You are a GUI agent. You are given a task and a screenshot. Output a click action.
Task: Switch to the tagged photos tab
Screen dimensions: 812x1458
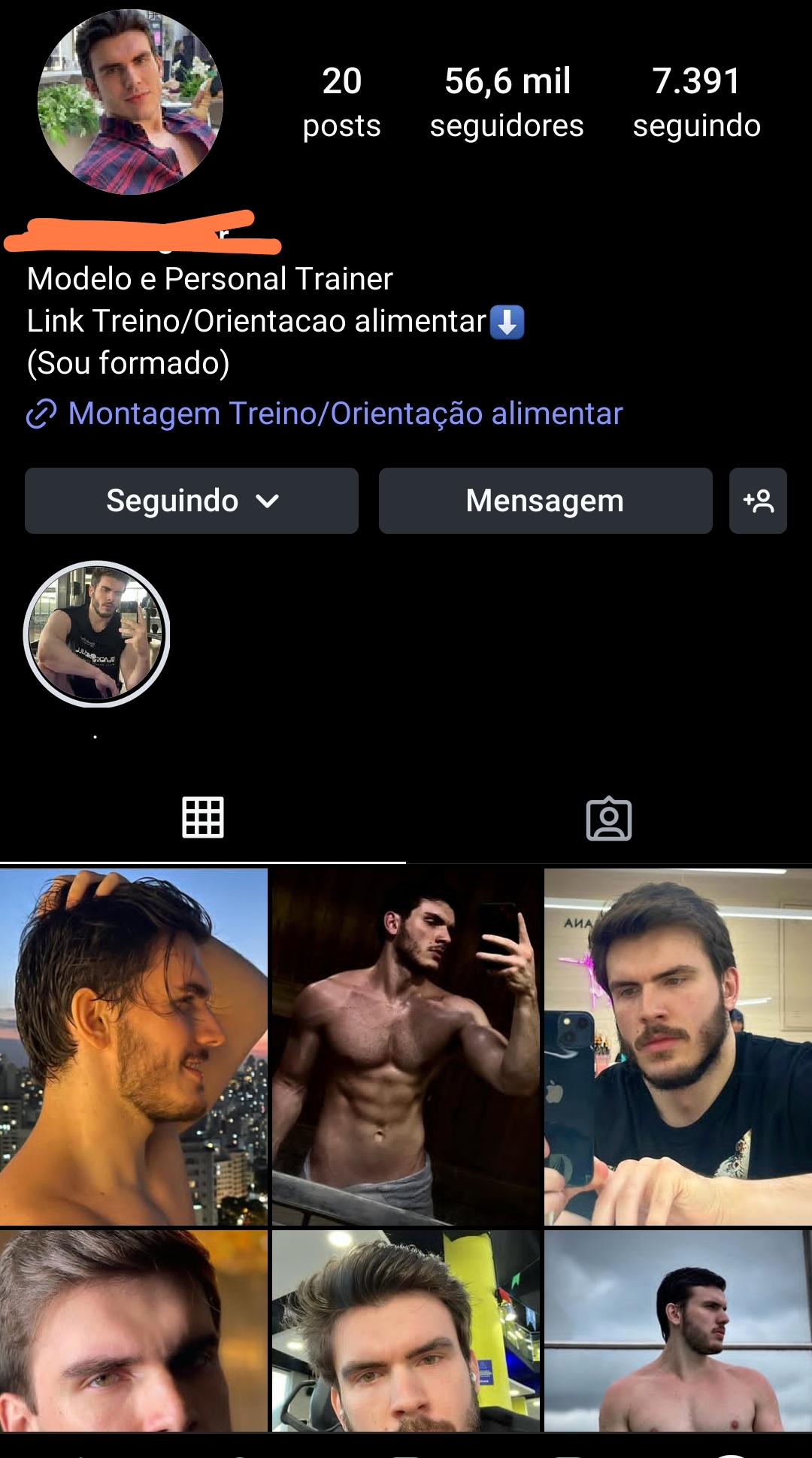609,819
